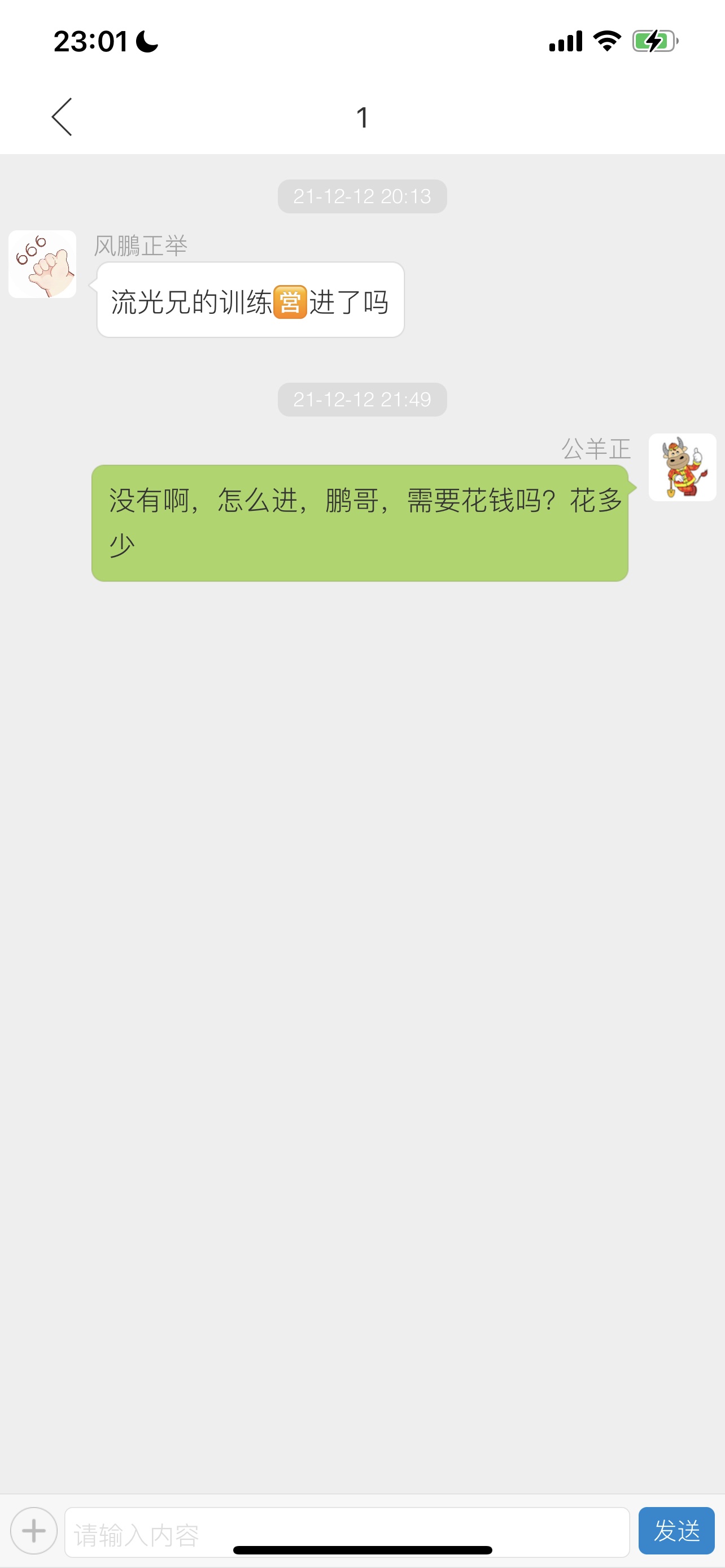Send the message with 发送
725x1568 pixels.
pos(676,1530)
